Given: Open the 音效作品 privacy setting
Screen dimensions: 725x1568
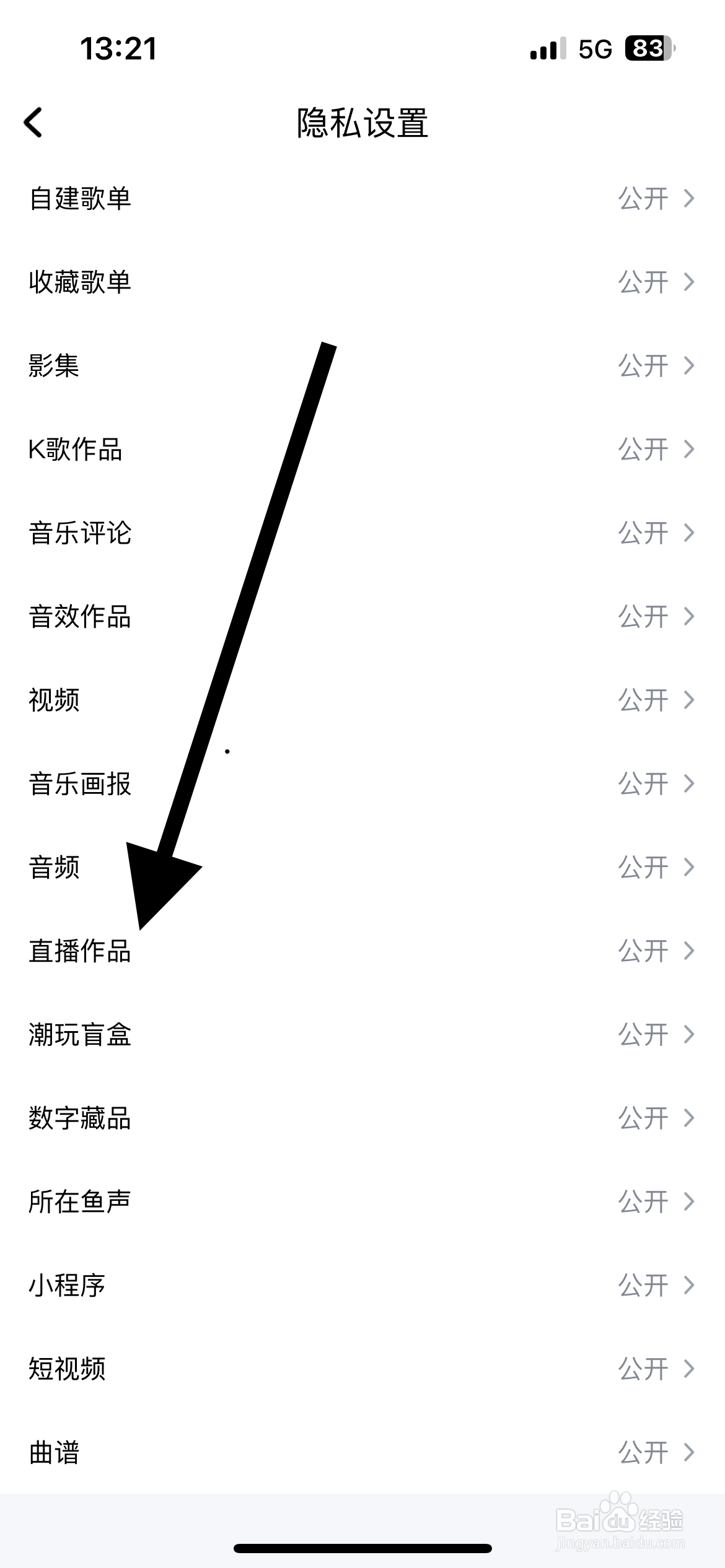Looking at the screenshot, I should click(362, 617).
